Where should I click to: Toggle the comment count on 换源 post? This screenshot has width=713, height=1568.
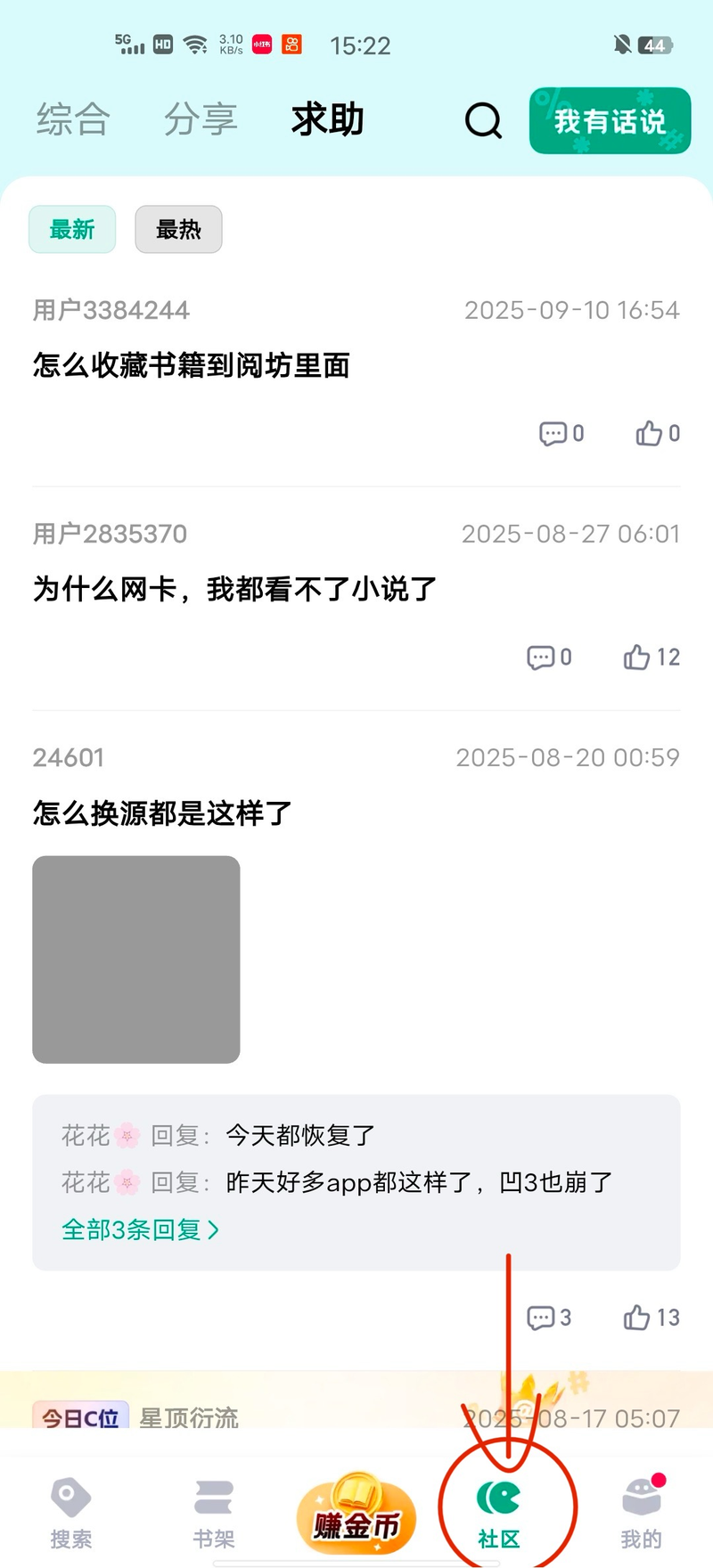pos(542,1317)
